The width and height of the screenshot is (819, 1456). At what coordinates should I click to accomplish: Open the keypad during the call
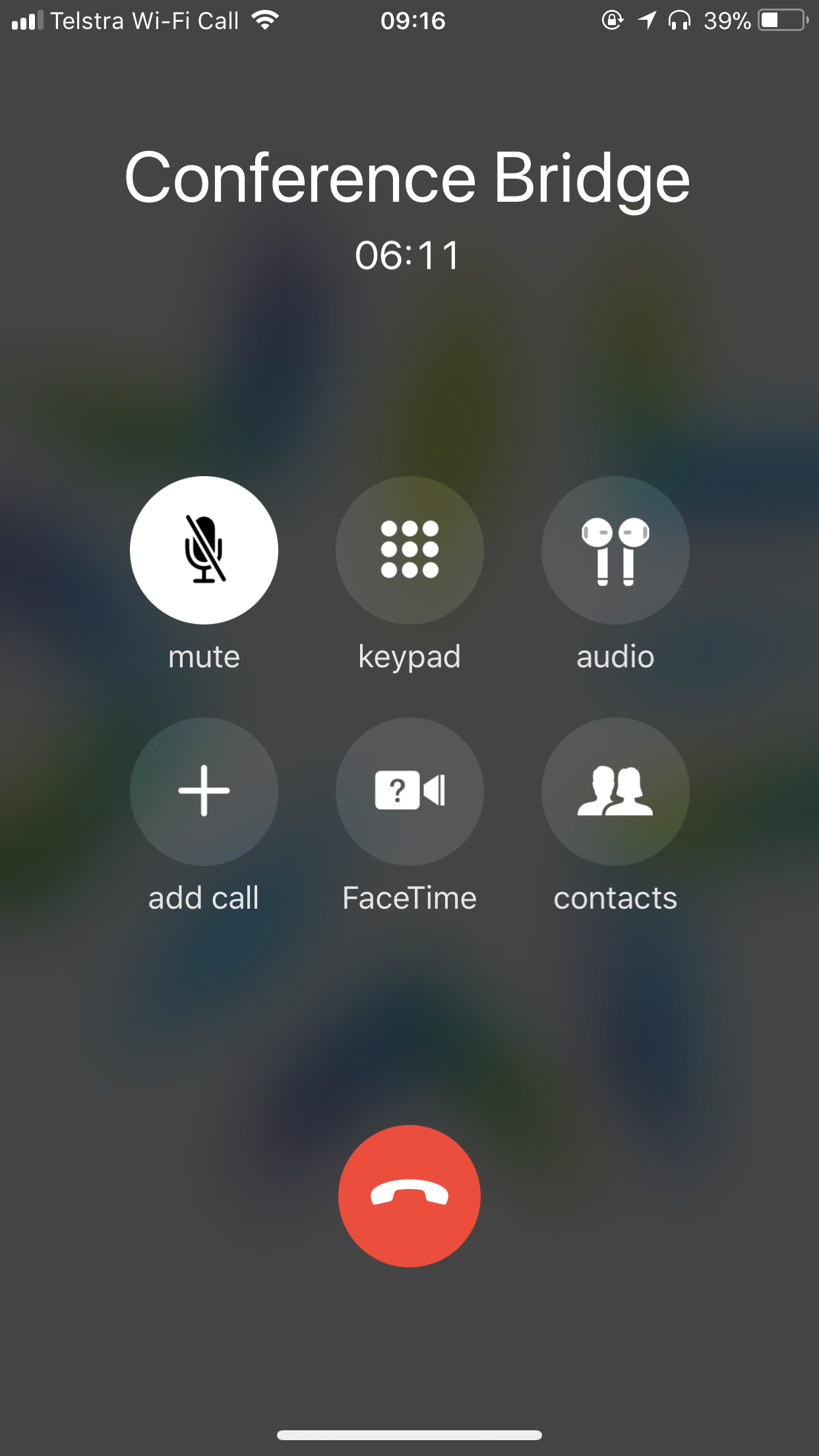click(409, 550)
